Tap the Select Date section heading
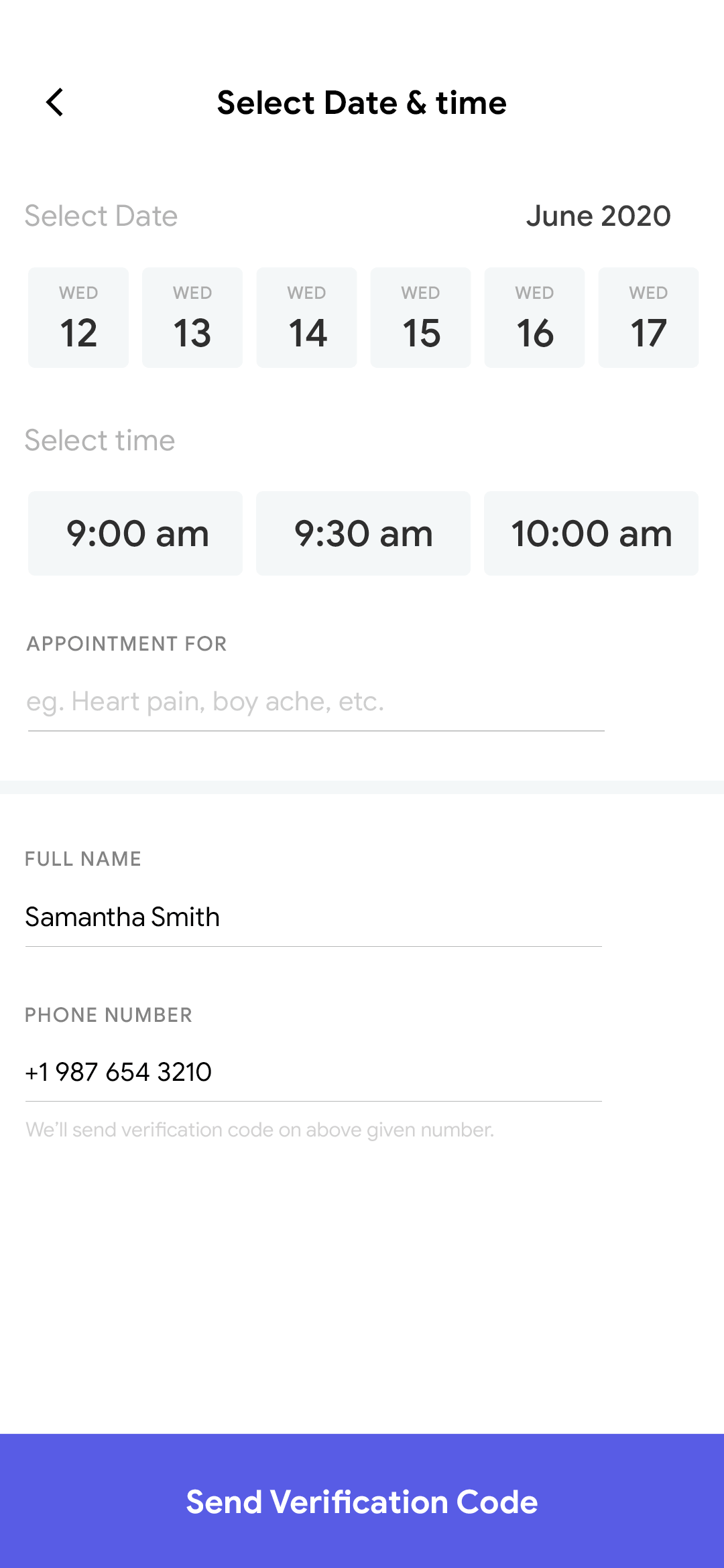The height and width of the screenshot is (1568, 724). [x=101, y=215]
